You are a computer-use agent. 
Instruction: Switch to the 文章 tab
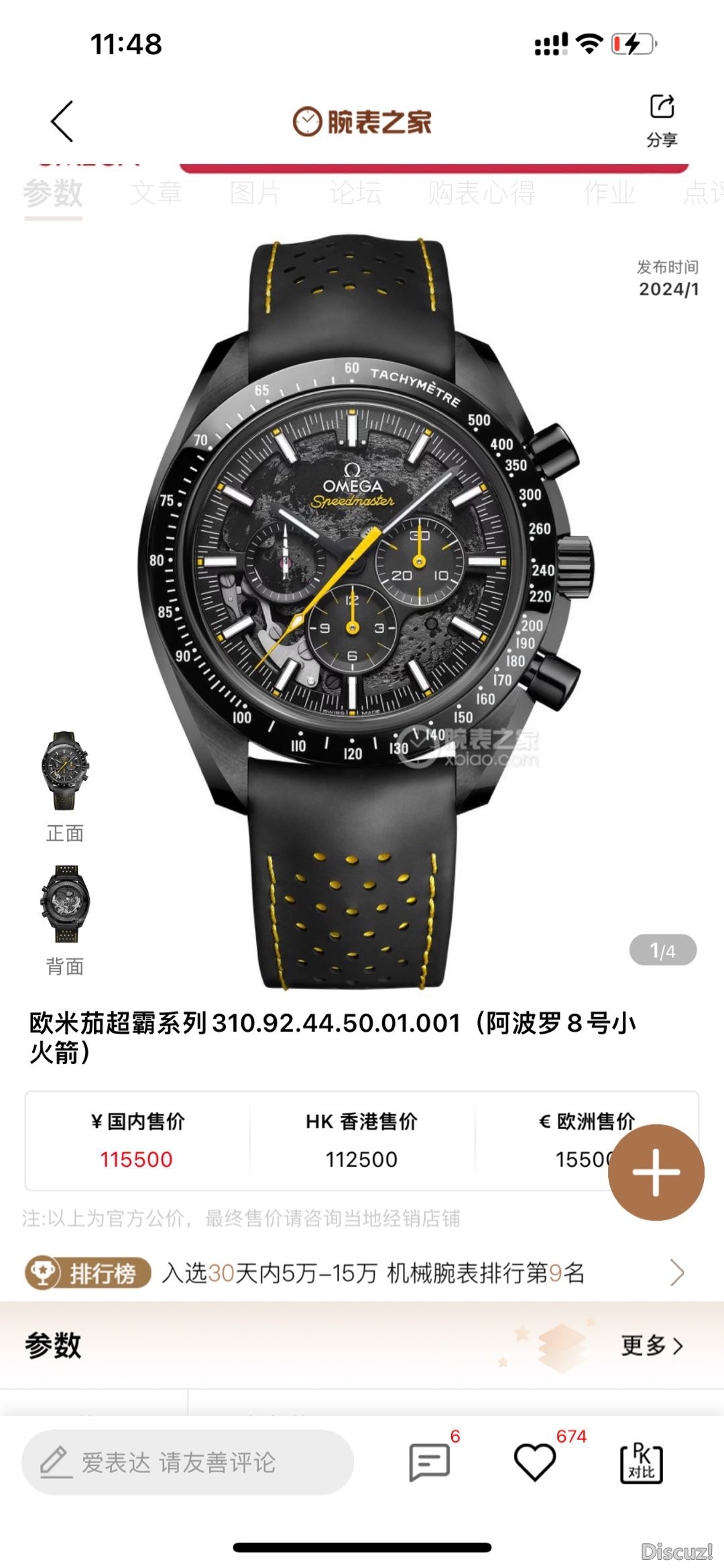click(x=156, y=194)
